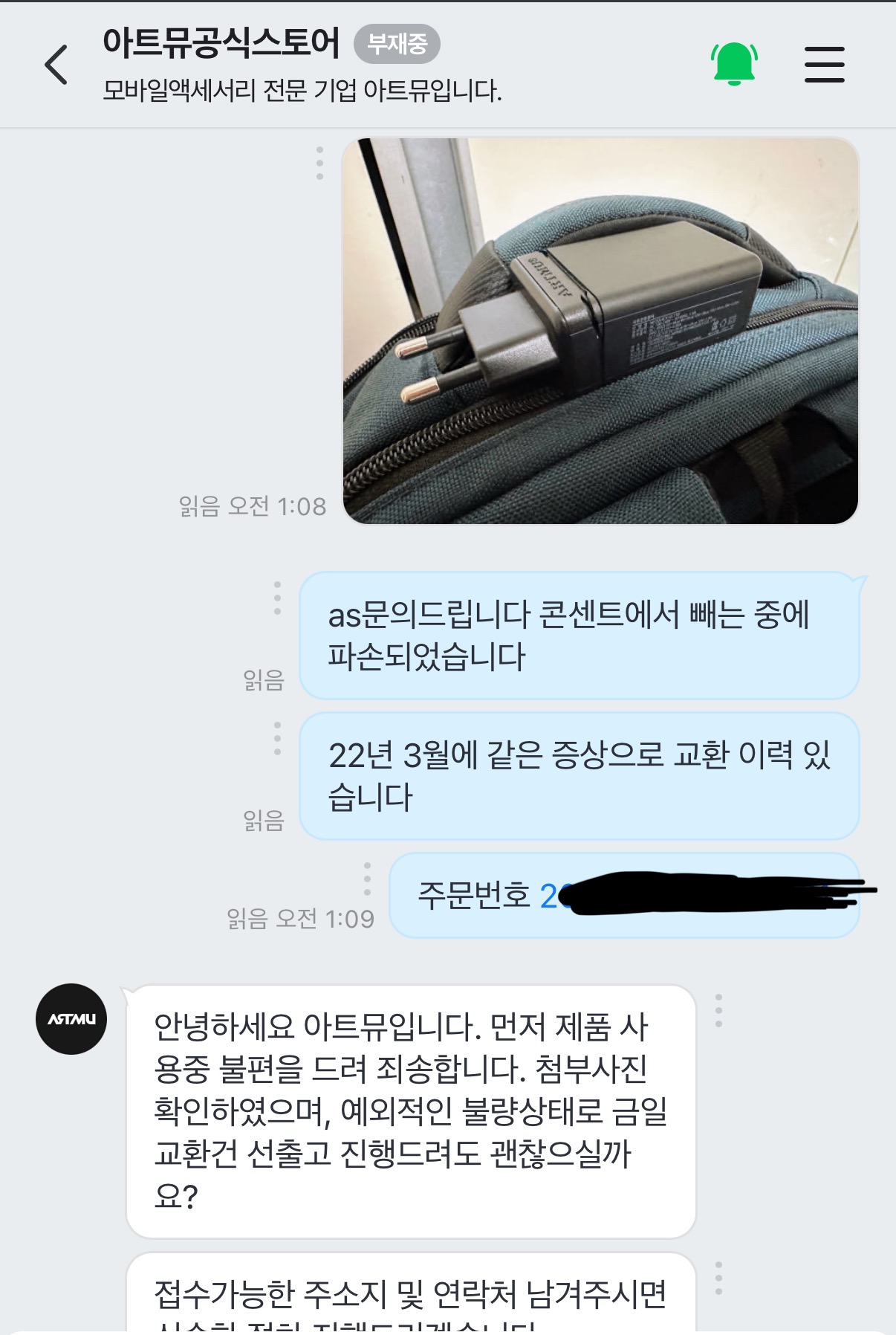896x1335 pixels.
Task: Open the ARTMU seller profile avatar
Action: click(x=71, y=1019)
